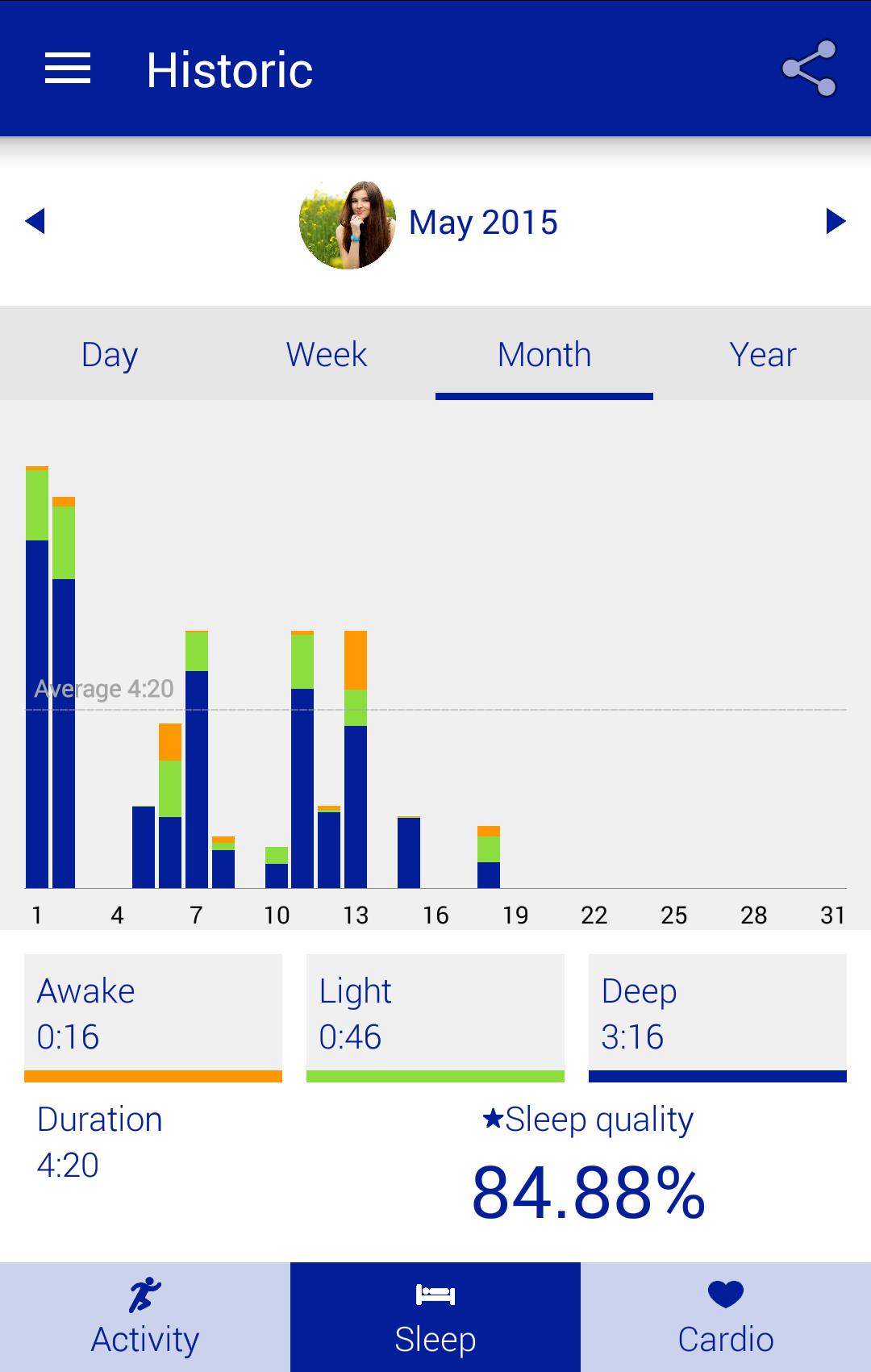Open the Sleep section

tap(435, 1317)
